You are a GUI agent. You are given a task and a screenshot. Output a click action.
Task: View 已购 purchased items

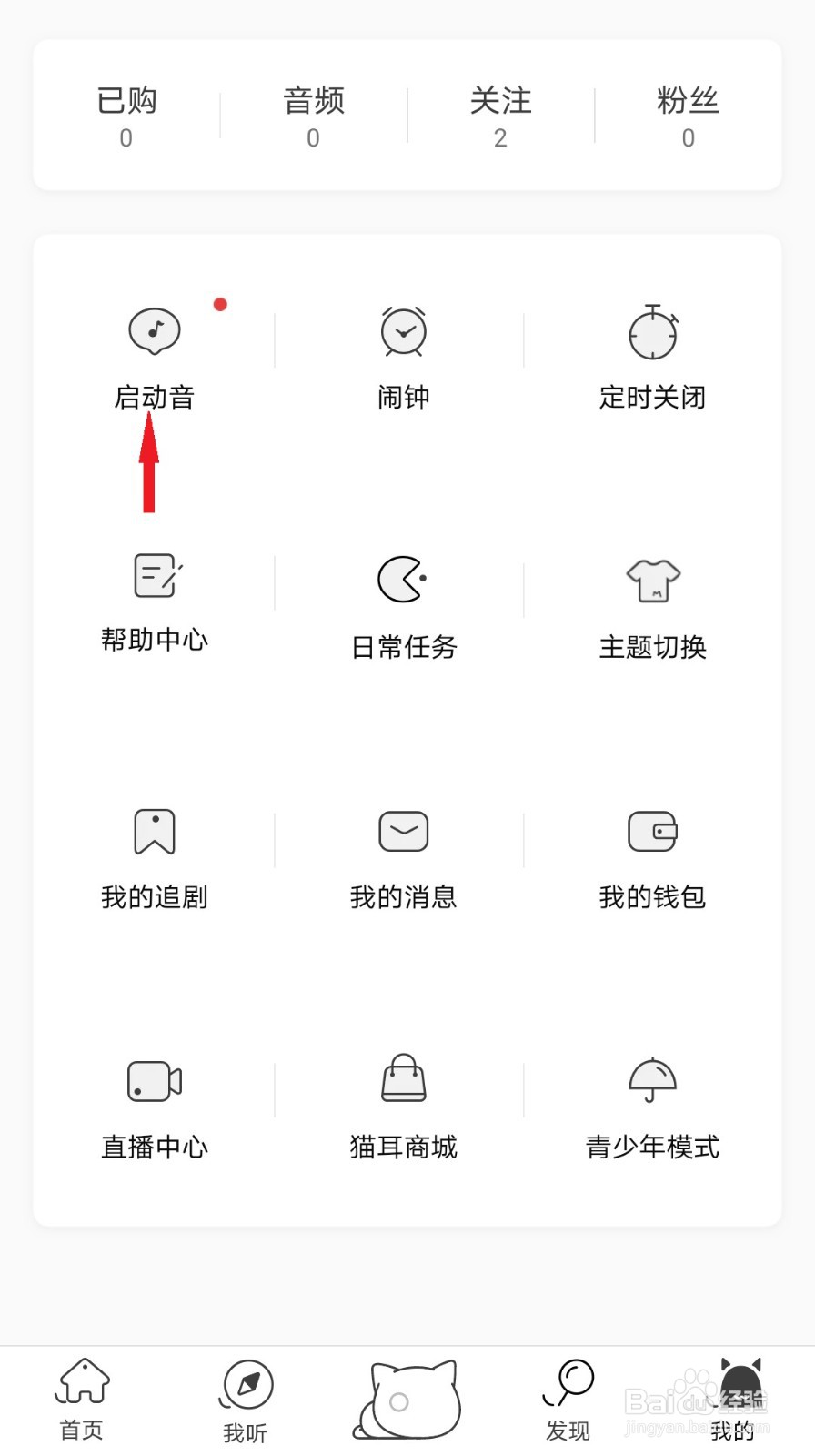[x=126, y=116]
